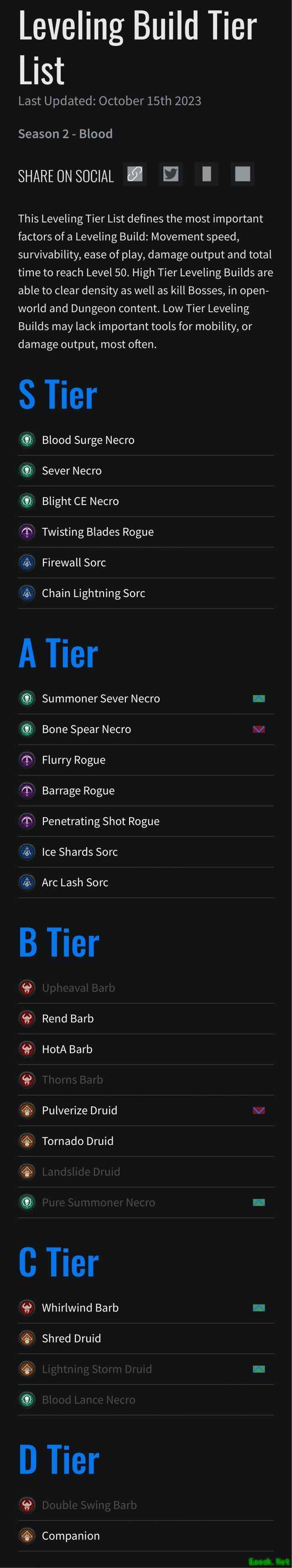The width and height of the screenshot is (292, 1568).
Task: Select the HotA Barb build
Action: 67,1049
